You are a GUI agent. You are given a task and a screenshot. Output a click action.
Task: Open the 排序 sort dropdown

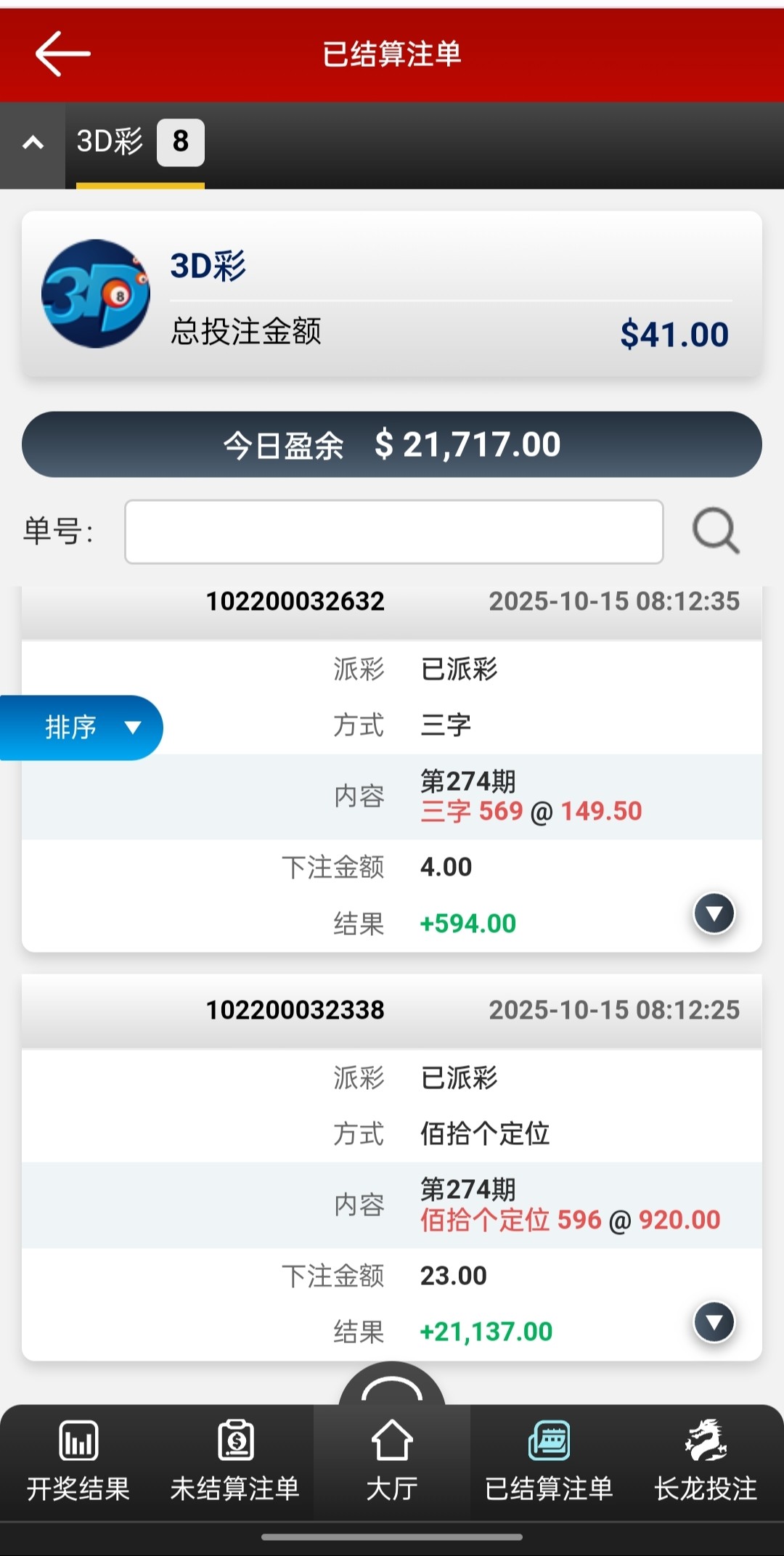tap(89, 728)
